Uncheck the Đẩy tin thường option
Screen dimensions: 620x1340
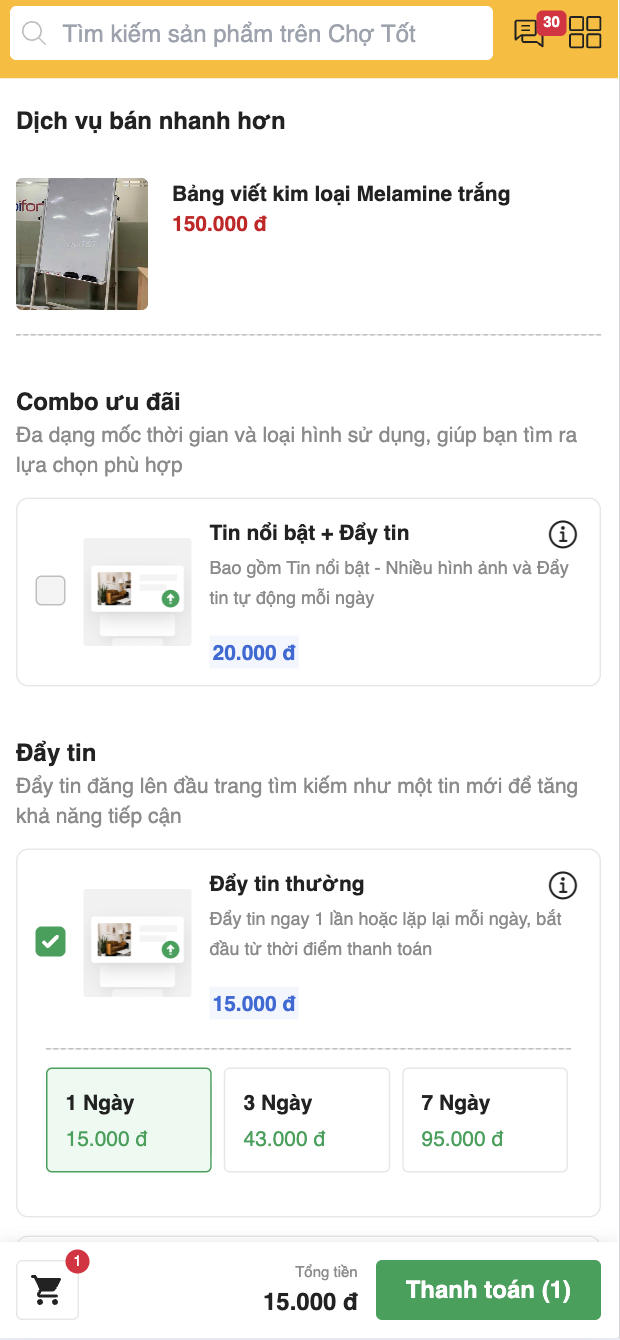click(51, 941)
